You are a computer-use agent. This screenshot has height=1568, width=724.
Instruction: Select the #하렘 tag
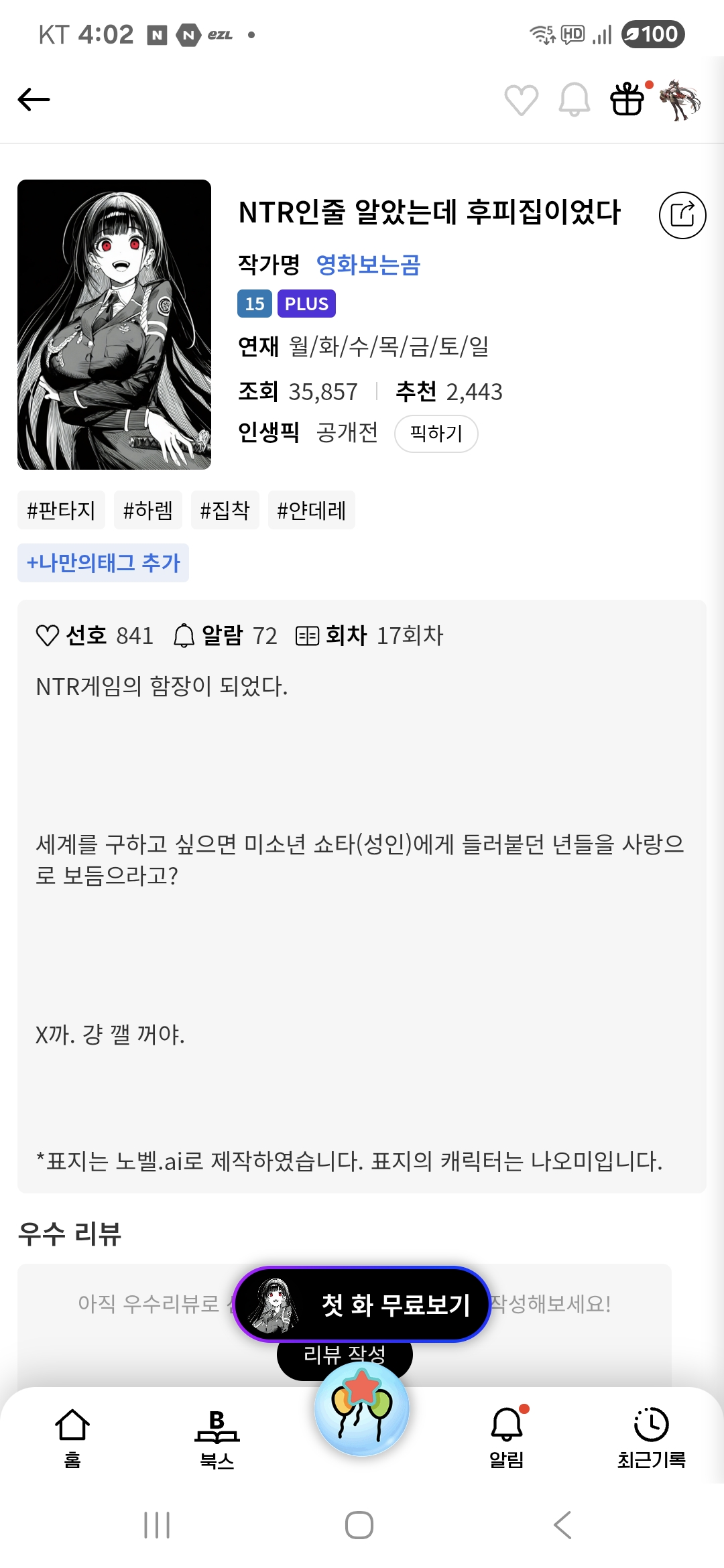click(148, 511)
